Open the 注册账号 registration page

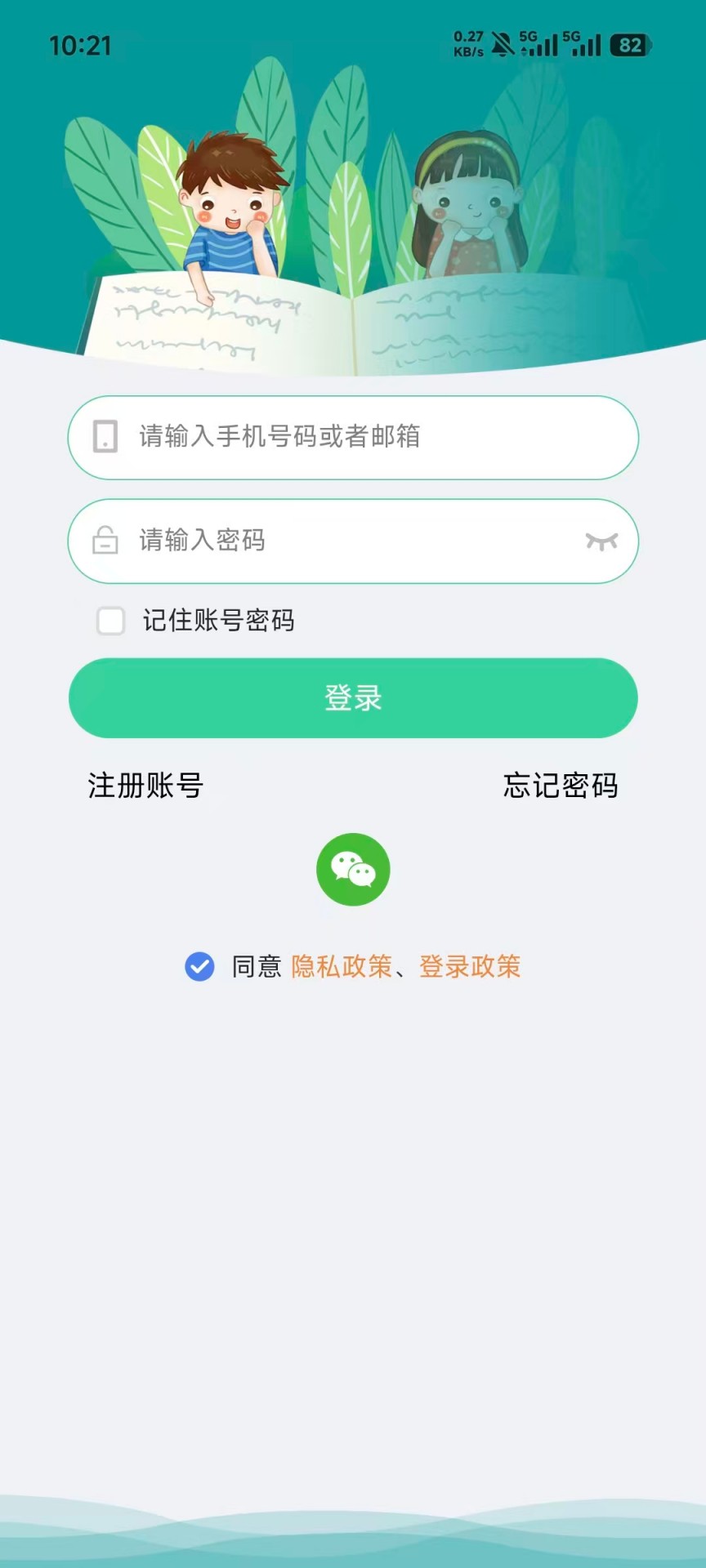coord(145,786)
